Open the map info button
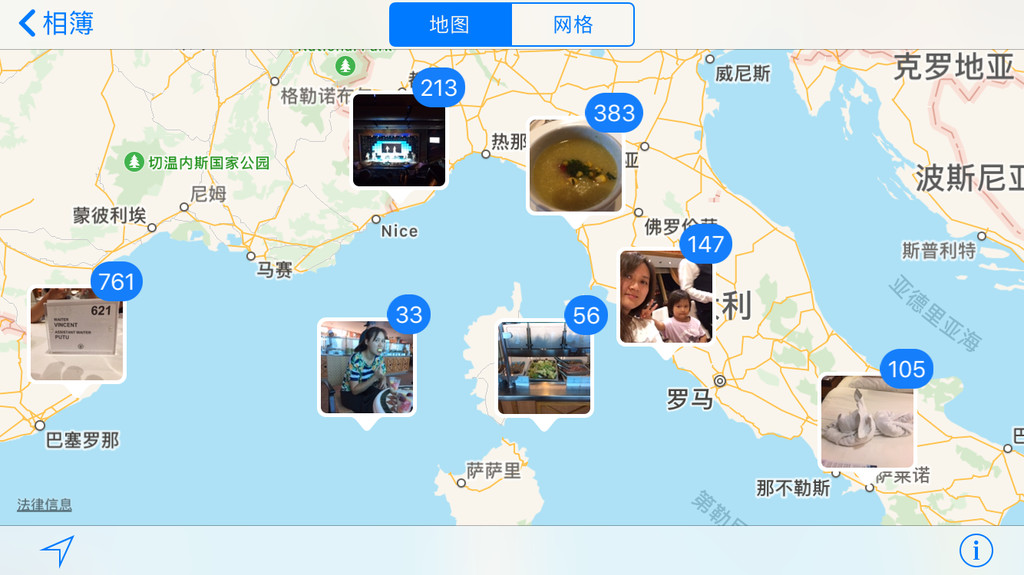 976,550
